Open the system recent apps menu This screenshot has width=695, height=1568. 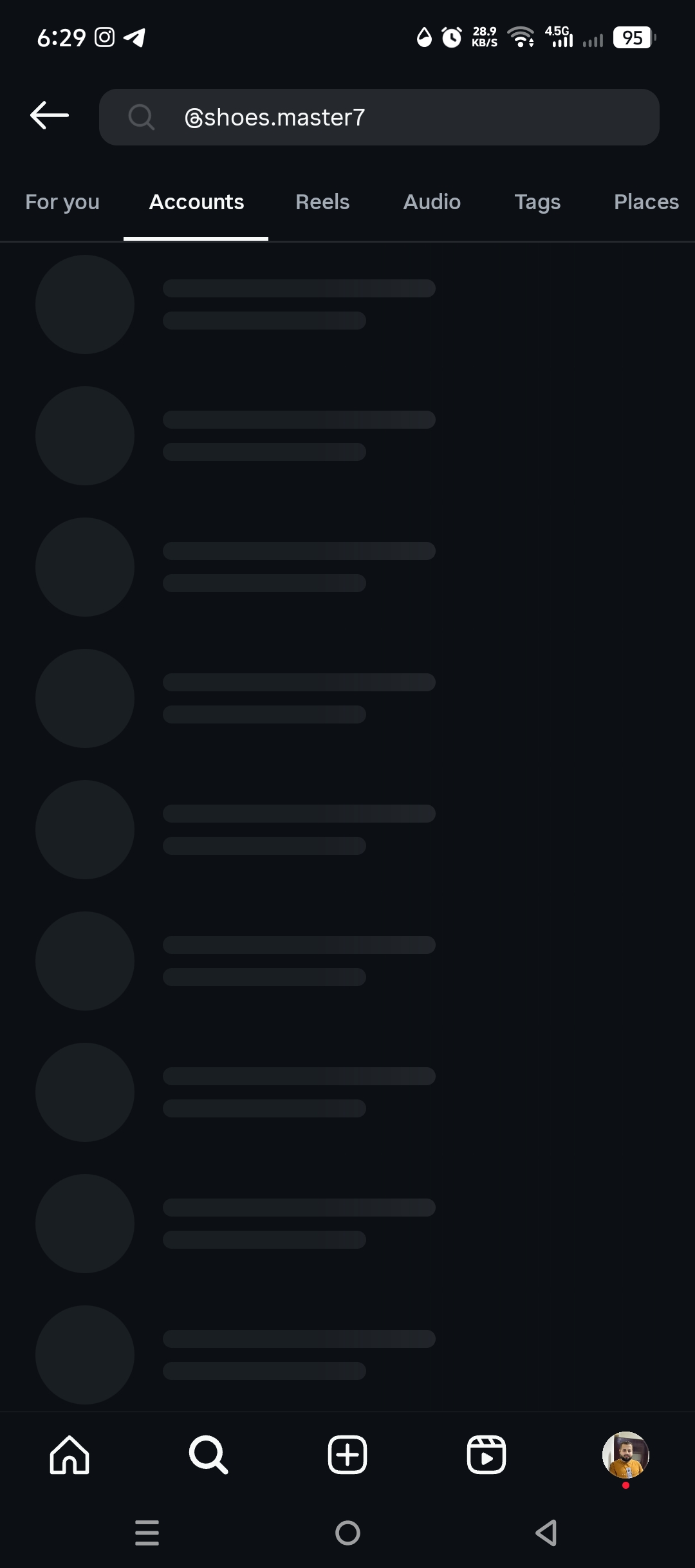click(147, 1533)
